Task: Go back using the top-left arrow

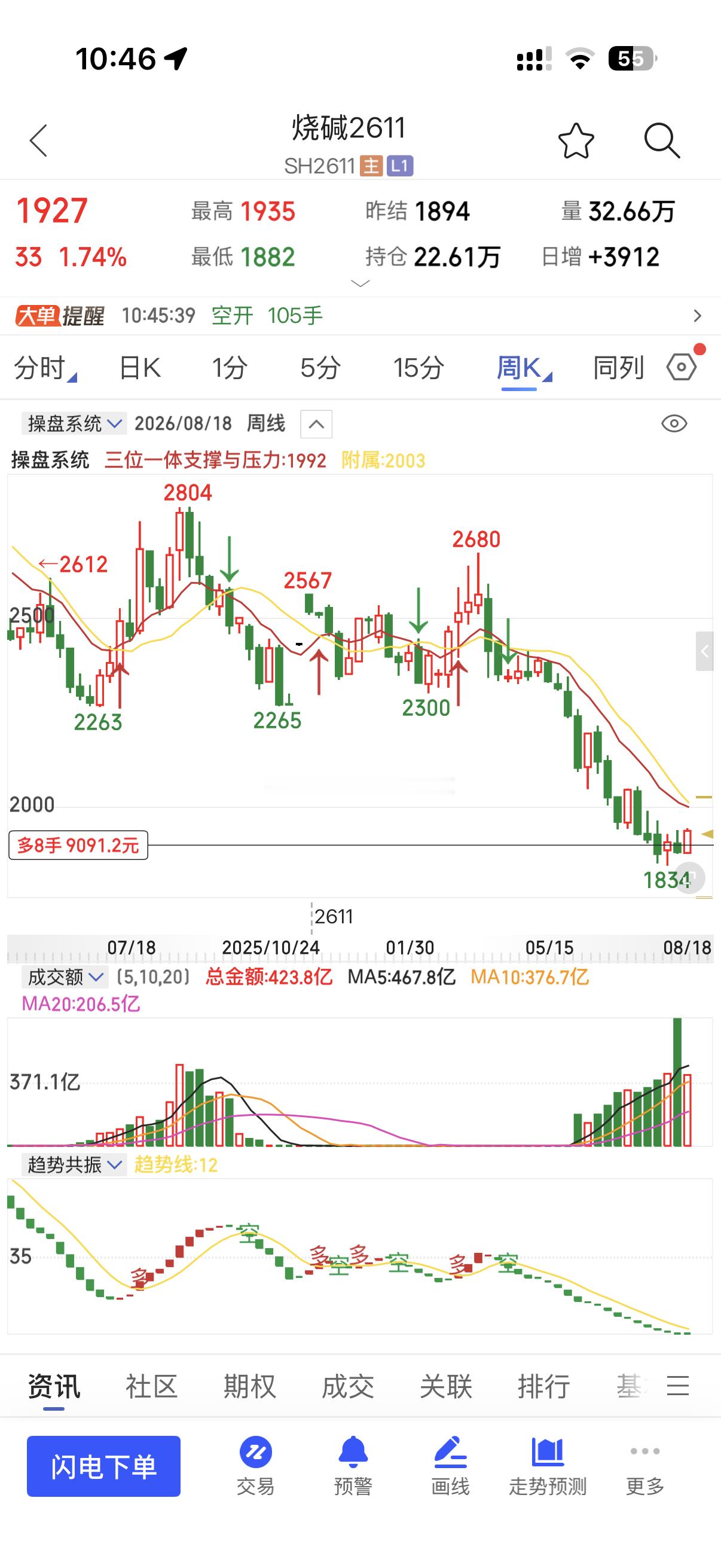Action: [x=38, y=141]
